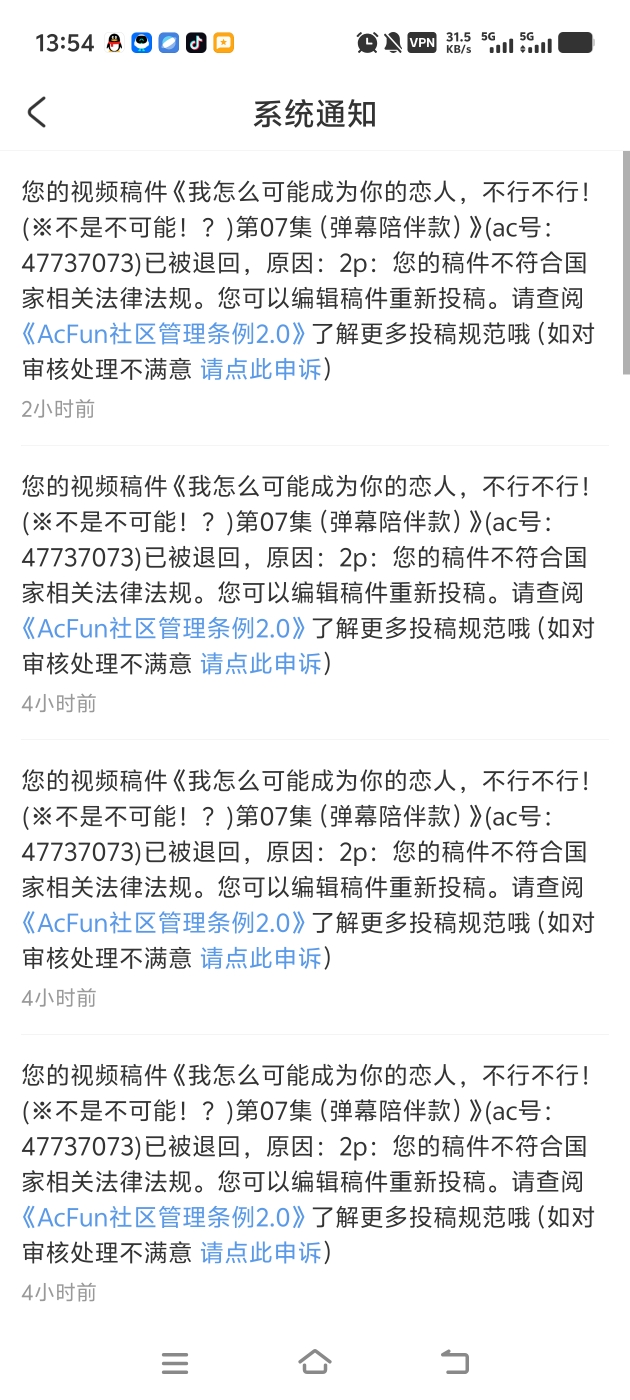
Task: Tap 请点此申诉 in the 2小时前 notice
Action: click(262, 369)
